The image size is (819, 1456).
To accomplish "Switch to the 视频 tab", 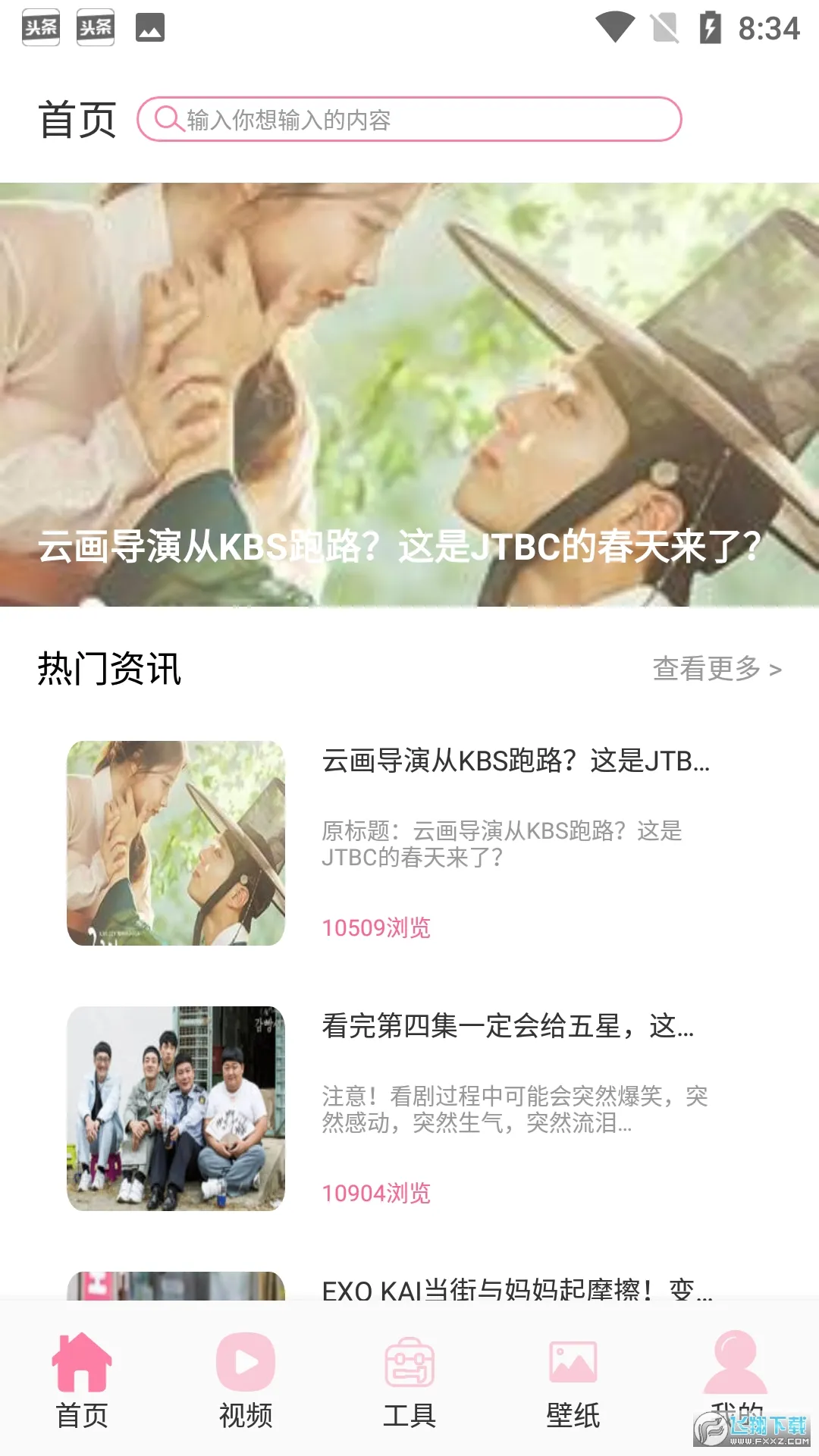I will tap(246, 1380).
